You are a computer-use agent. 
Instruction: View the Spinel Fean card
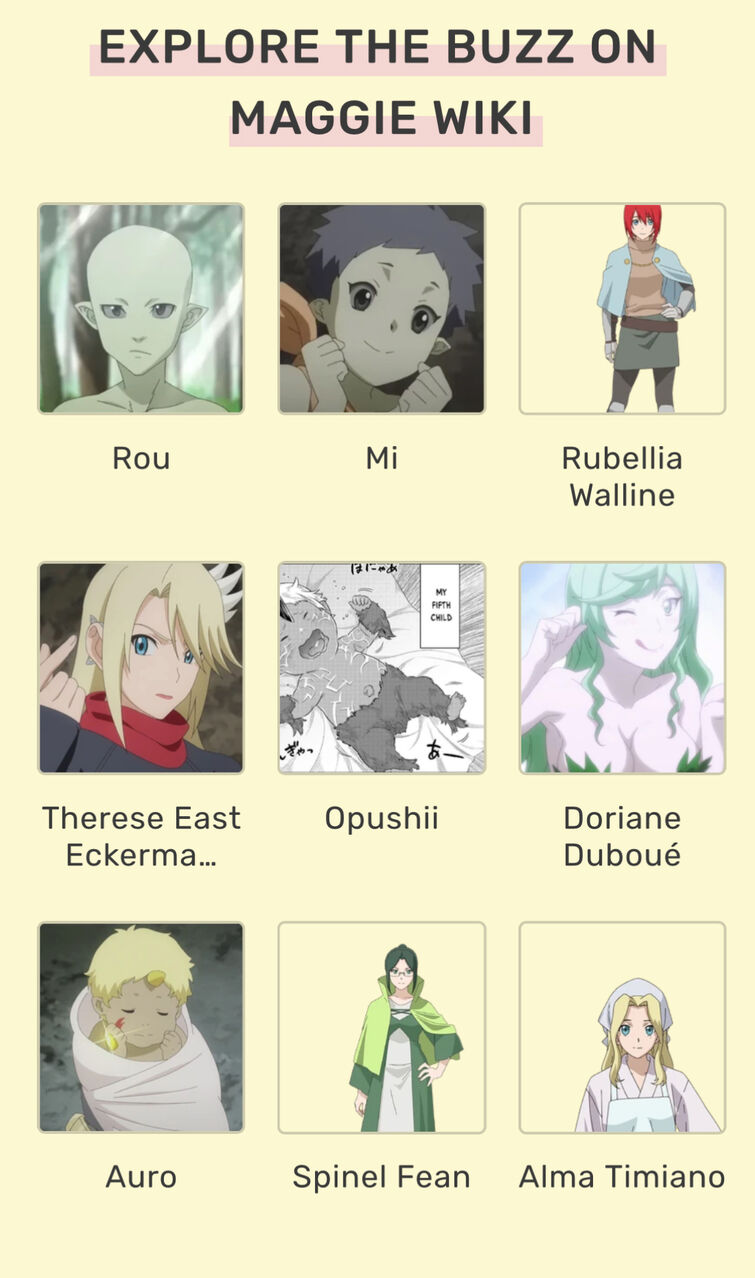click(x=381, y=1027)
